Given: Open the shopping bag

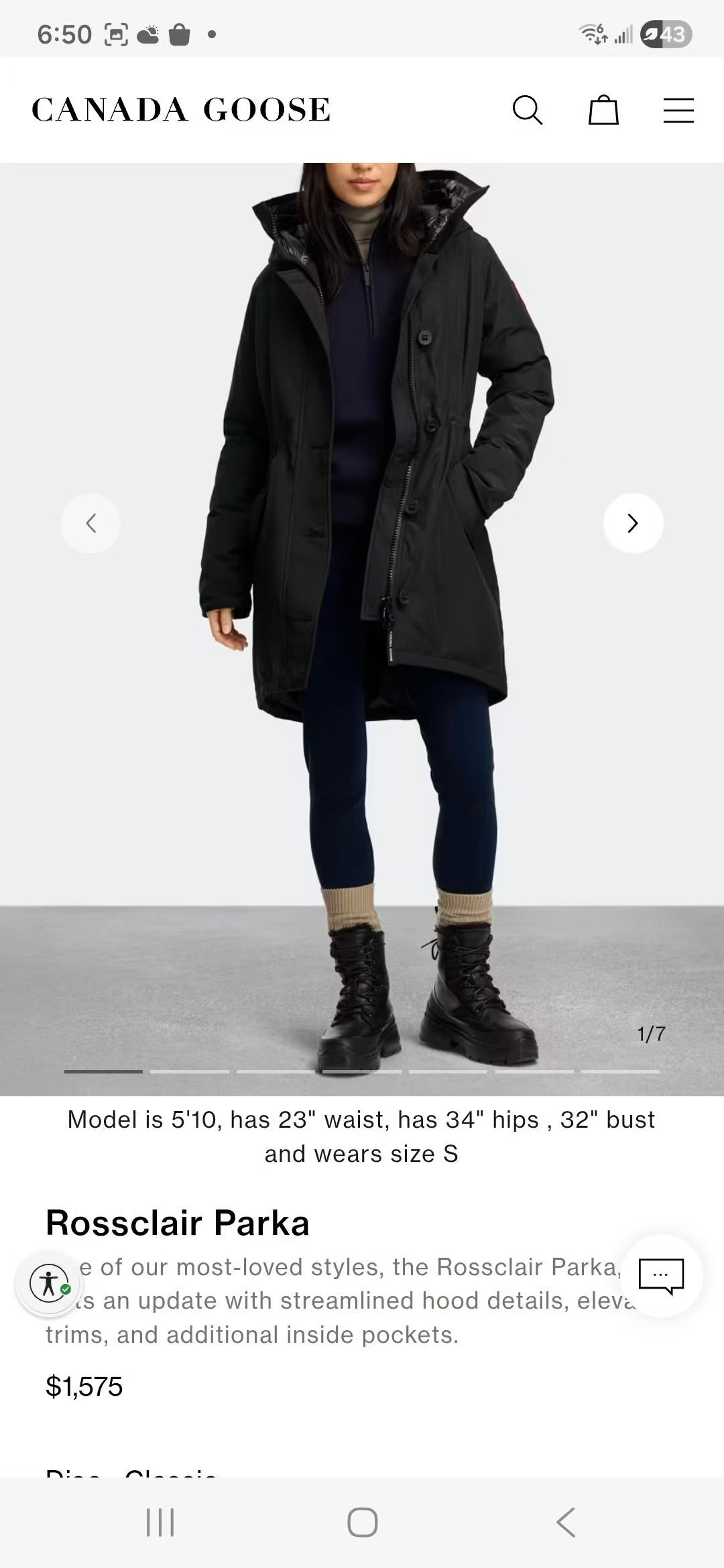Looking at the screenshot, I should (603, 110).
